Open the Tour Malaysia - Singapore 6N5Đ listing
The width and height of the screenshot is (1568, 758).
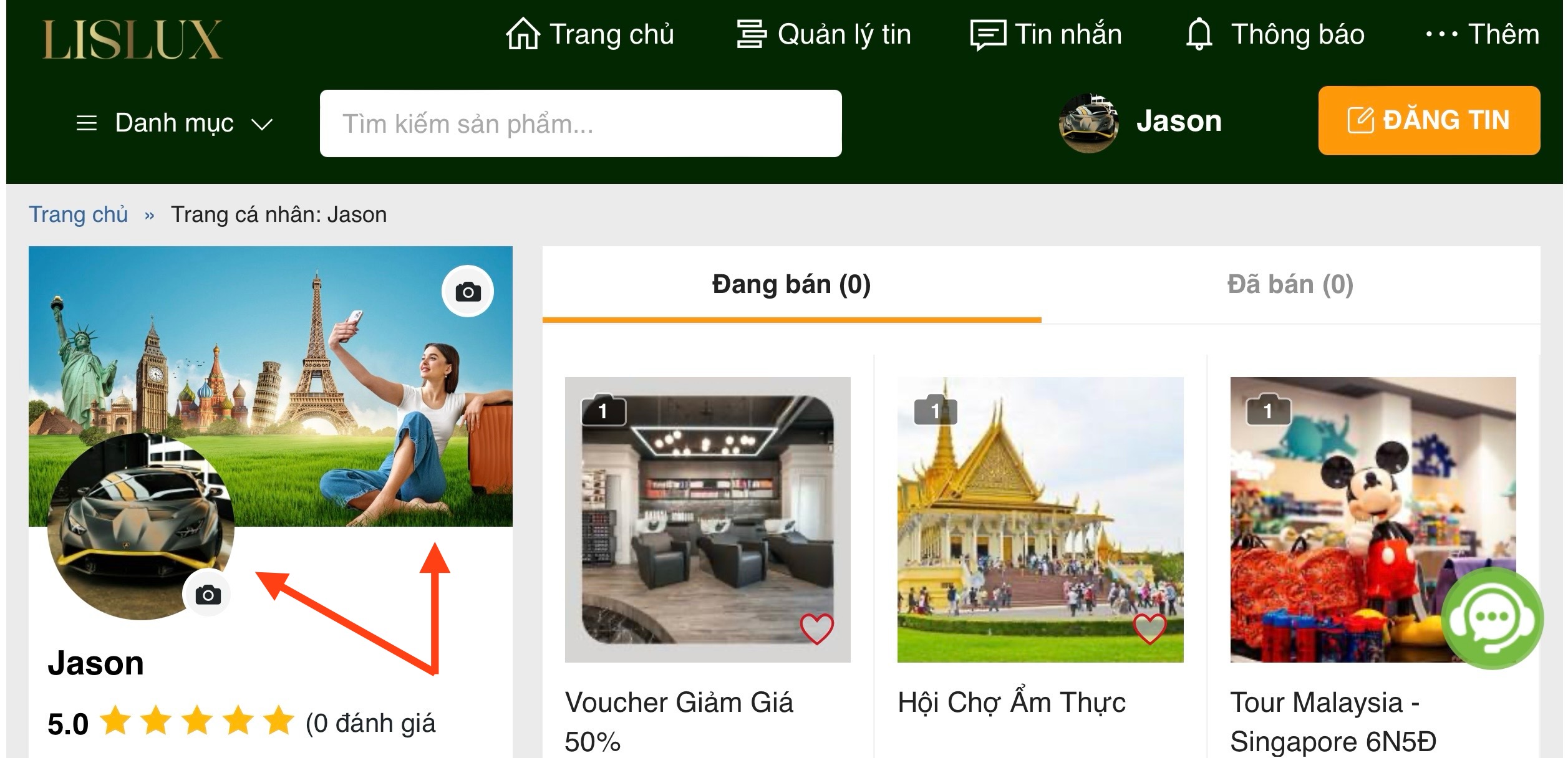coord(1372,519)
